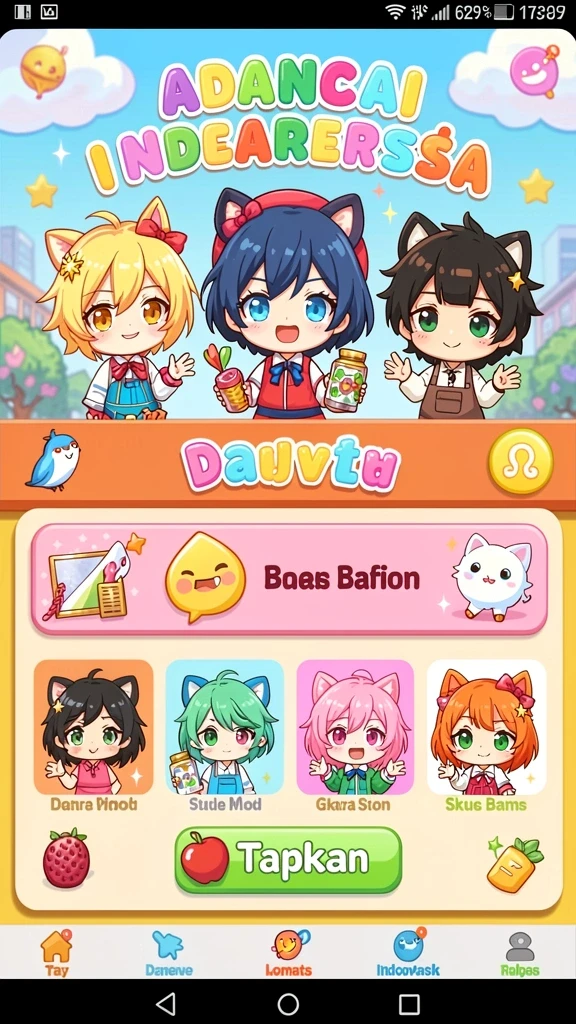This screenshot has height=1024, width=576.
Task: Open the Ralpes tab
Action: (520, 953)
